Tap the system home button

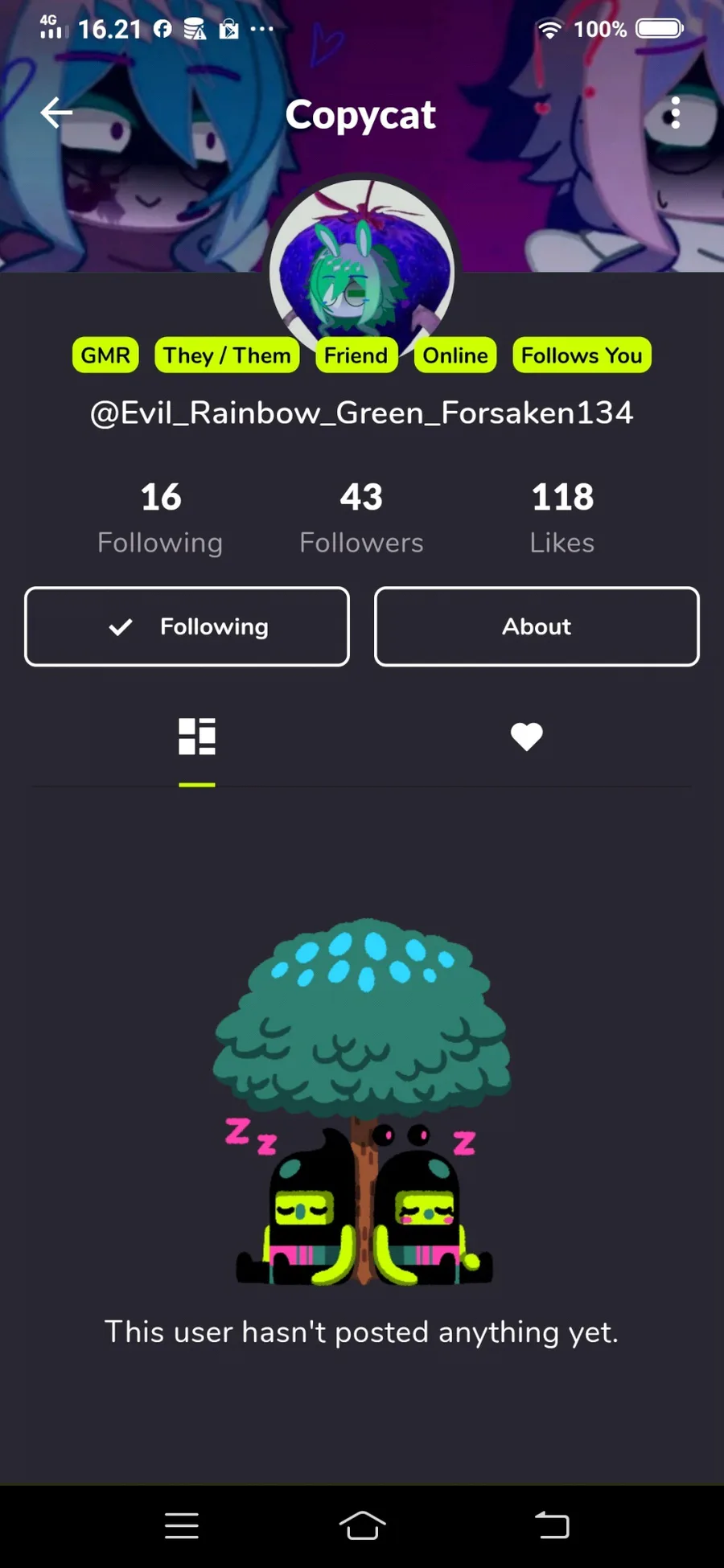click(362, 1525)
